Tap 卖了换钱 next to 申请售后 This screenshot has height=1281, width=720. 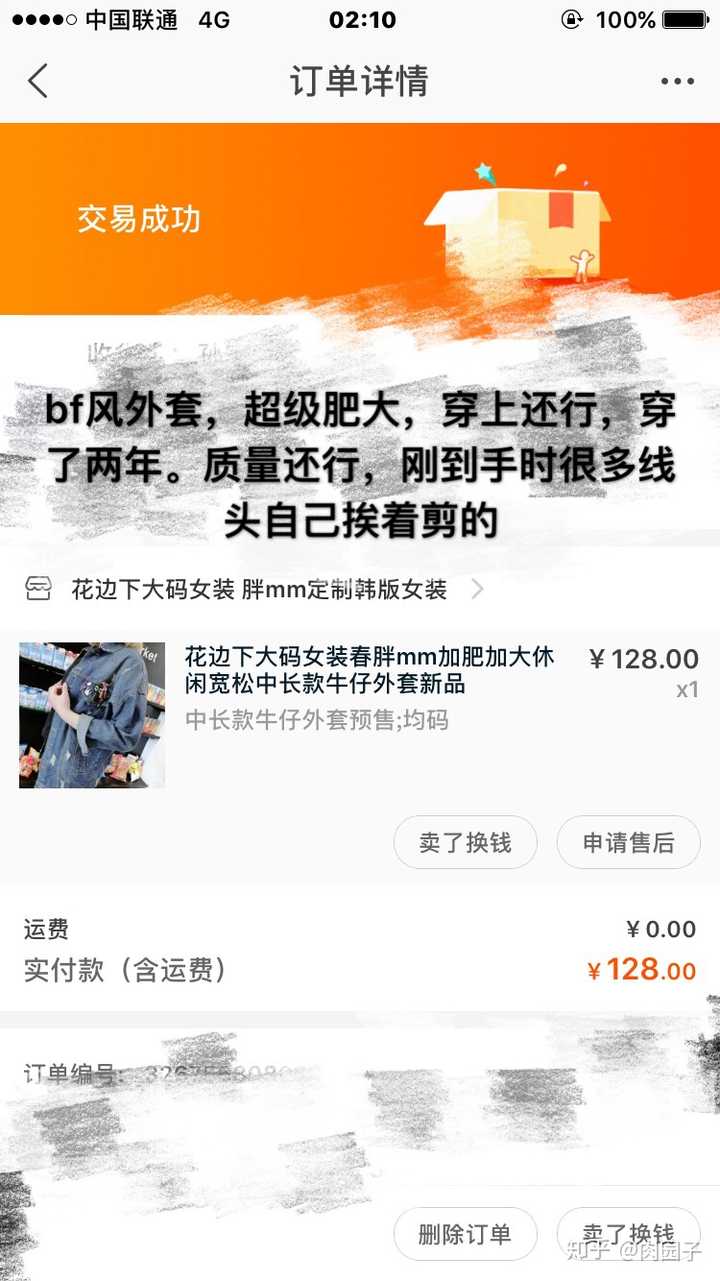(x=465, y=842)
